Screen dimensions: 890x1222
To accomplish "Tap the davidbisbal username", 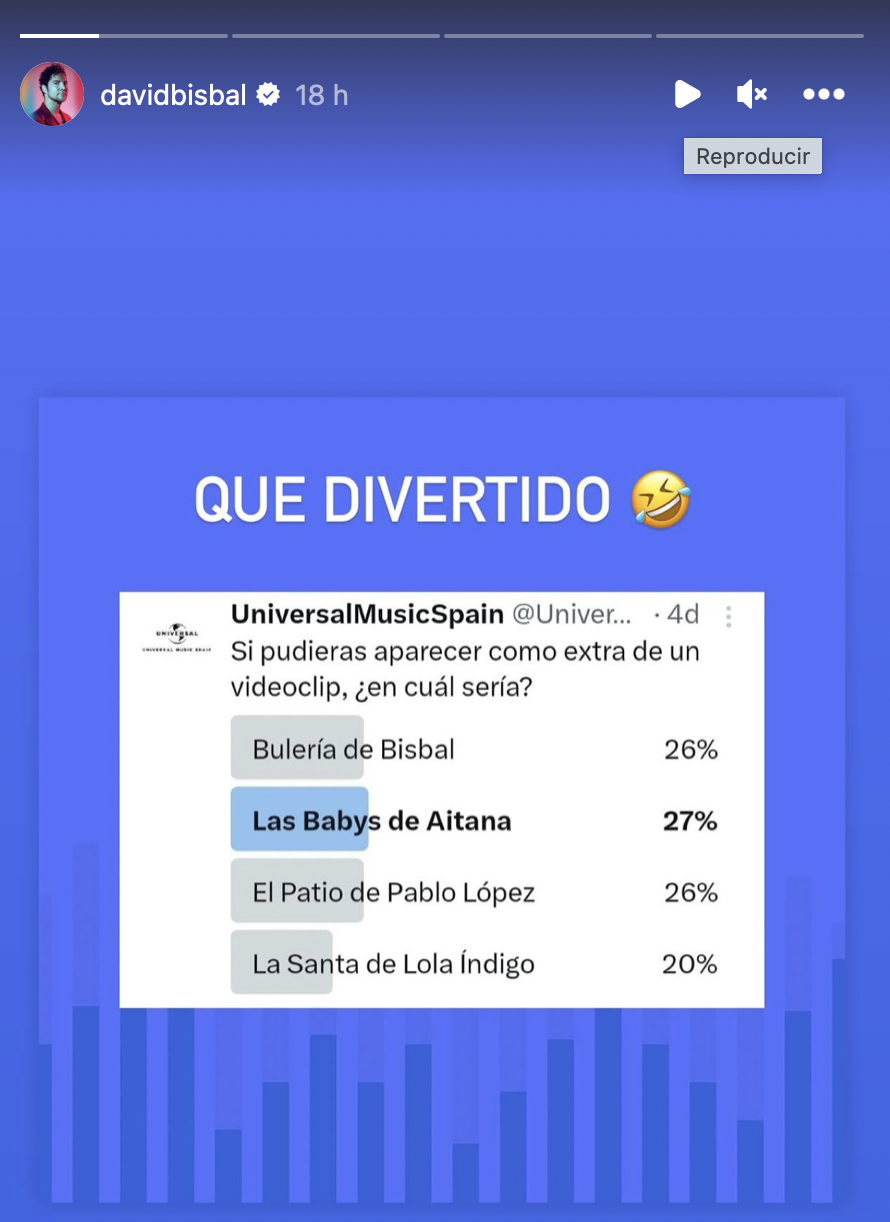I will (x=173, y=95).
